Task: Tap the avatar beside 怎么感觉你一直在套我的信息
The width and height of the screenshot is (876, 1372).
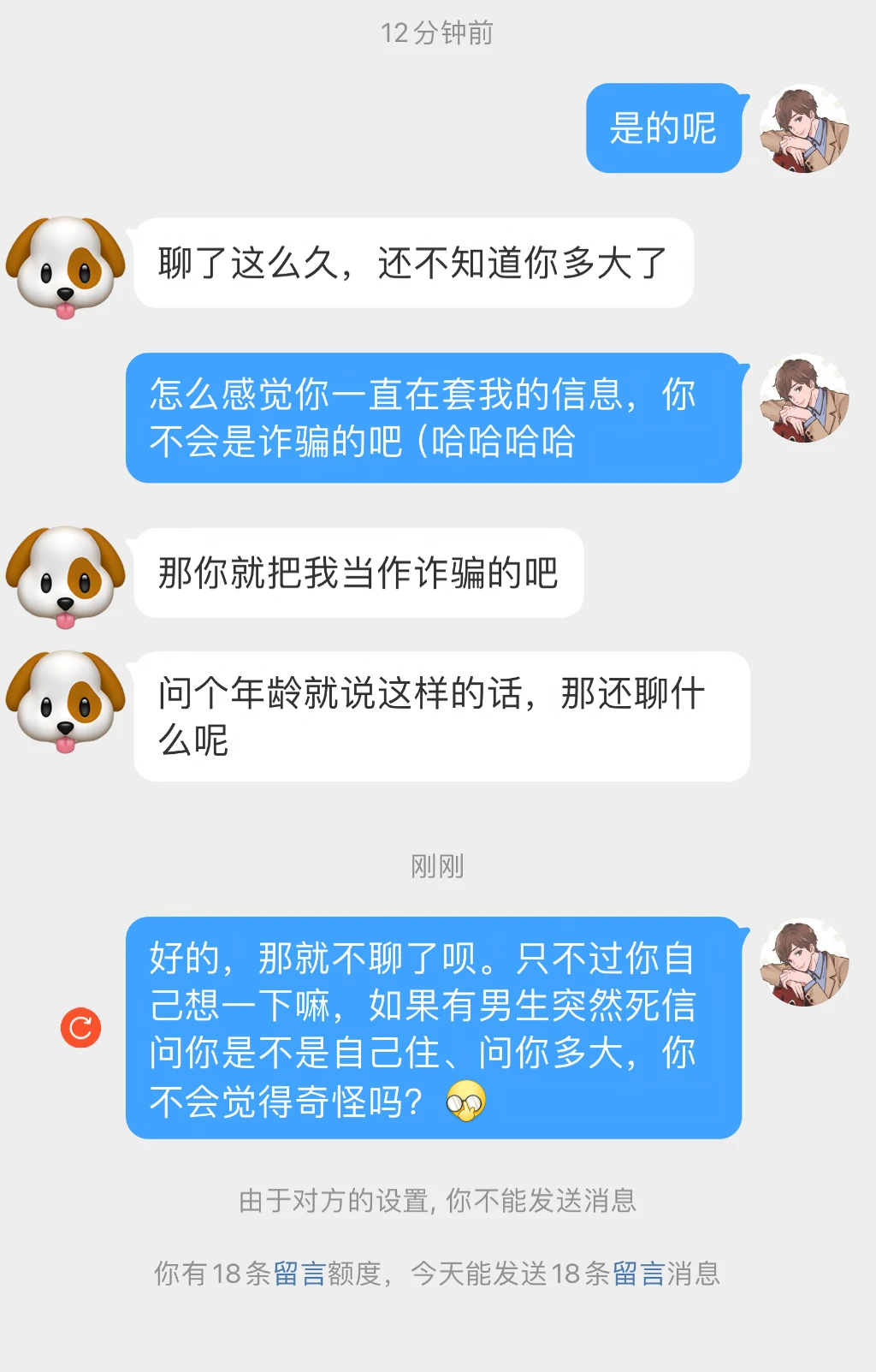Action: tap(804, 399)
